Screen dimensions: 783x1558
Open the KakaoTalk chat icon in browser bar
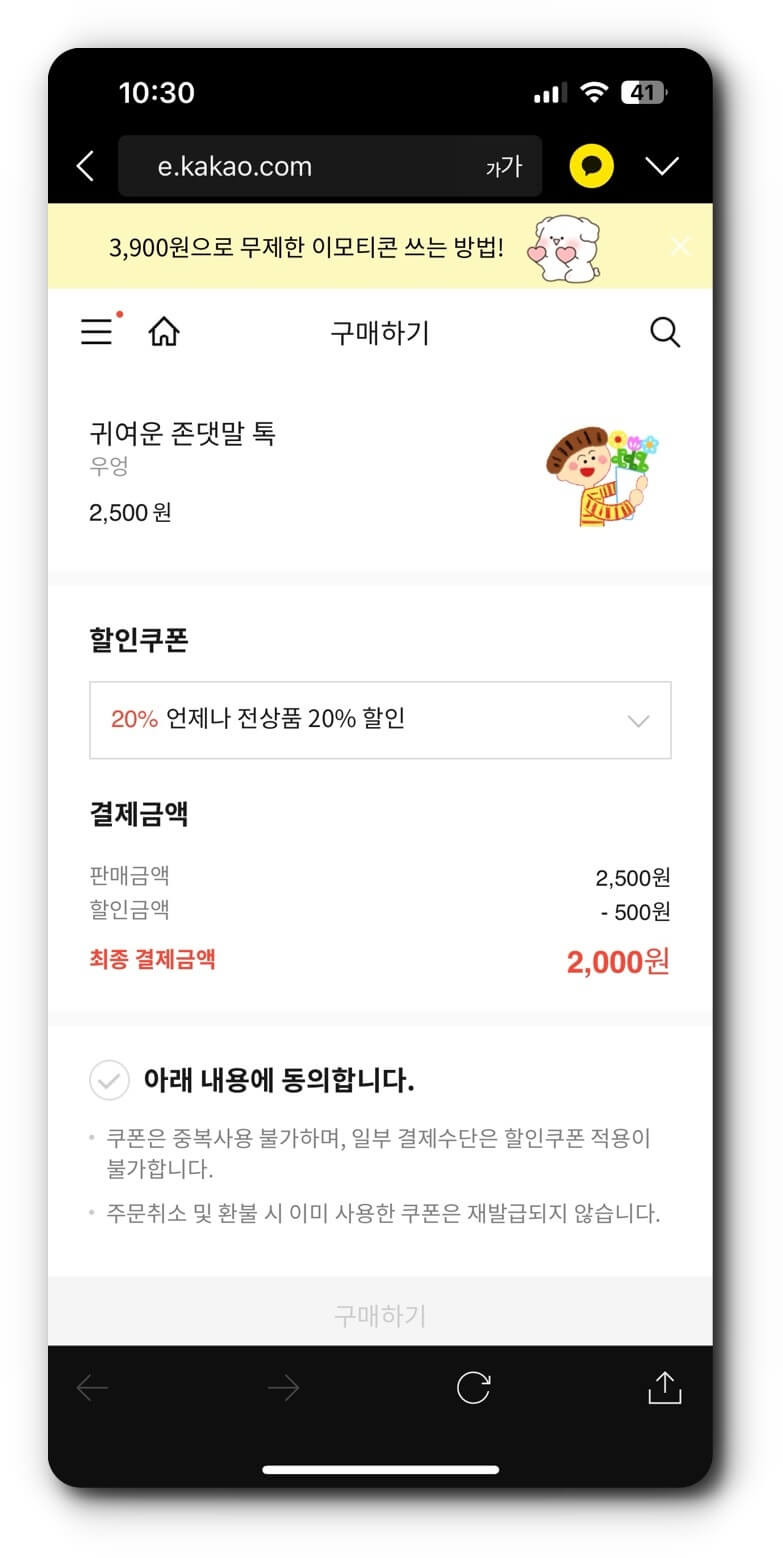pos(591,166)
